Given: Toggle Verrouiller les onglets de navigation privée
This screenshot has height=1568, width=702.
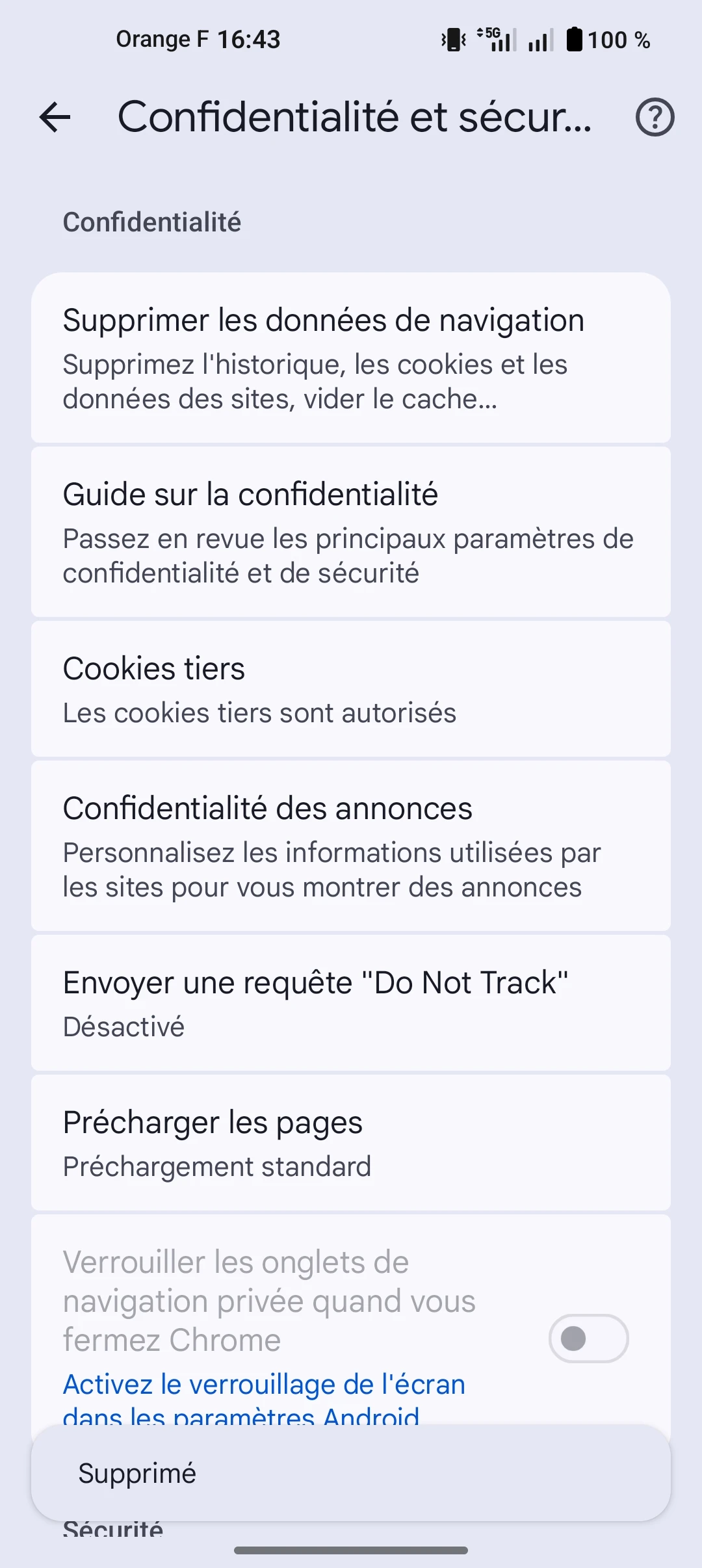Looking at the screenshot, I should (x=588, y=1339).
